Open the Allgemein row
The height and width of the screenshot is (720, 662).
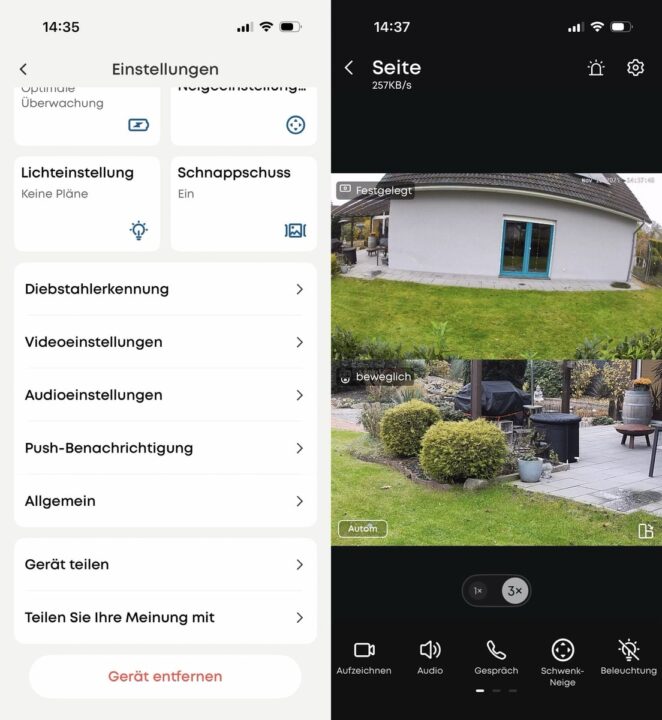coord(165,501)
